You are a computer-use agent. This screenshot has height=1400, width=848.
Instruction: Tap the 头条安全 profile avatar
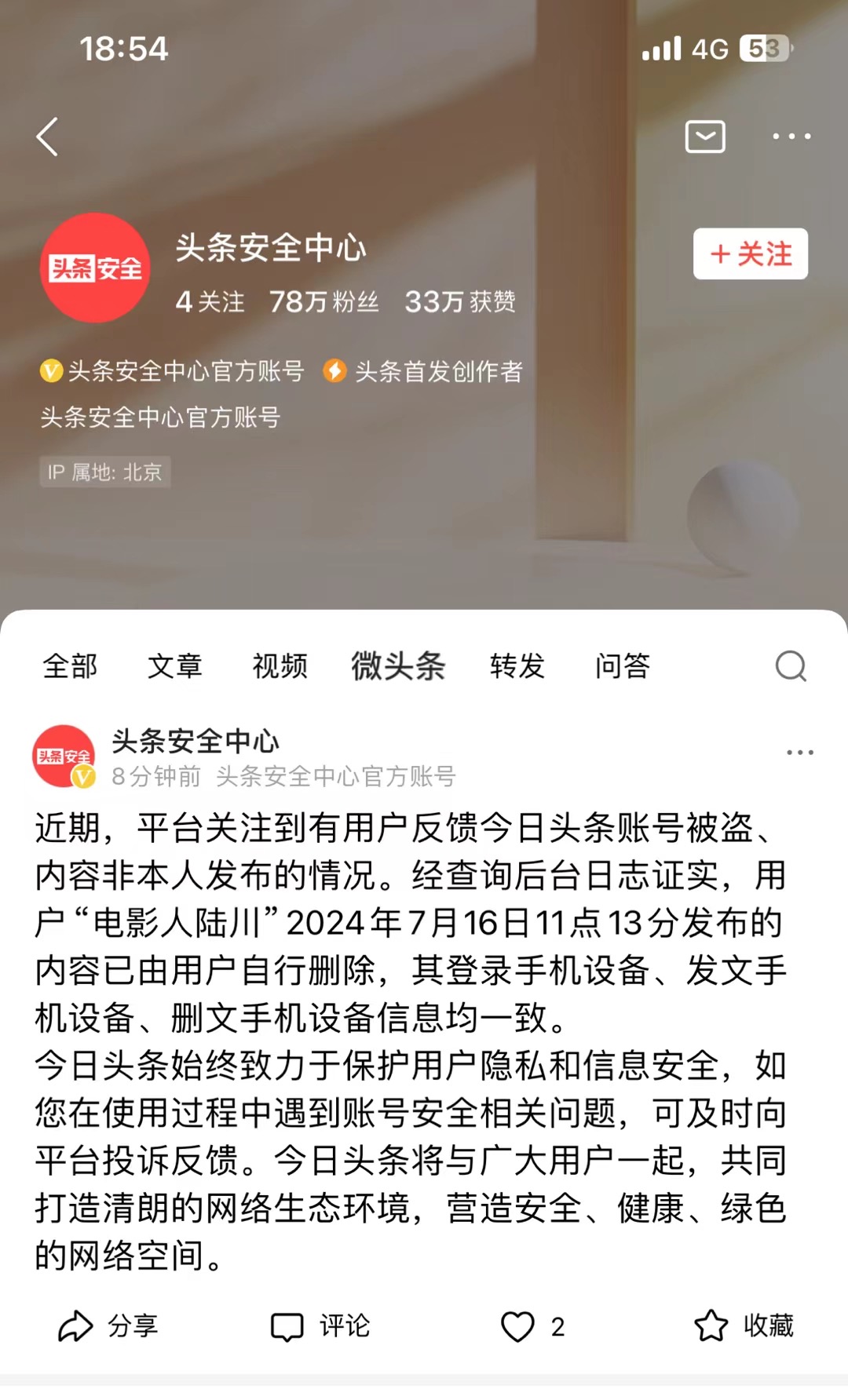pyautogui.click(x=95, y=268)
